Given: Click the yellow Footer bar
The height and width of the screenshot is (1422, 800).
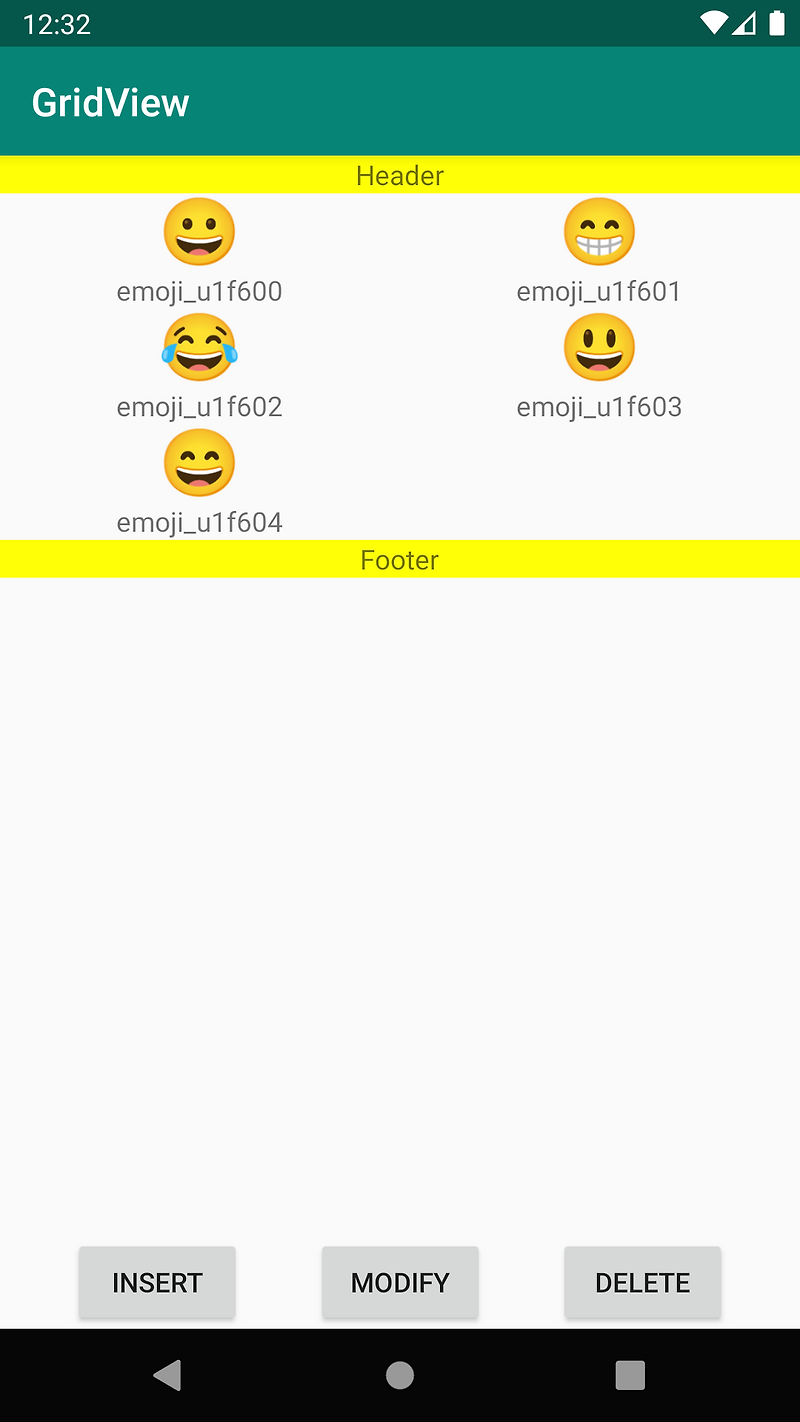Looking at the screenshot, I should [400, 560].
